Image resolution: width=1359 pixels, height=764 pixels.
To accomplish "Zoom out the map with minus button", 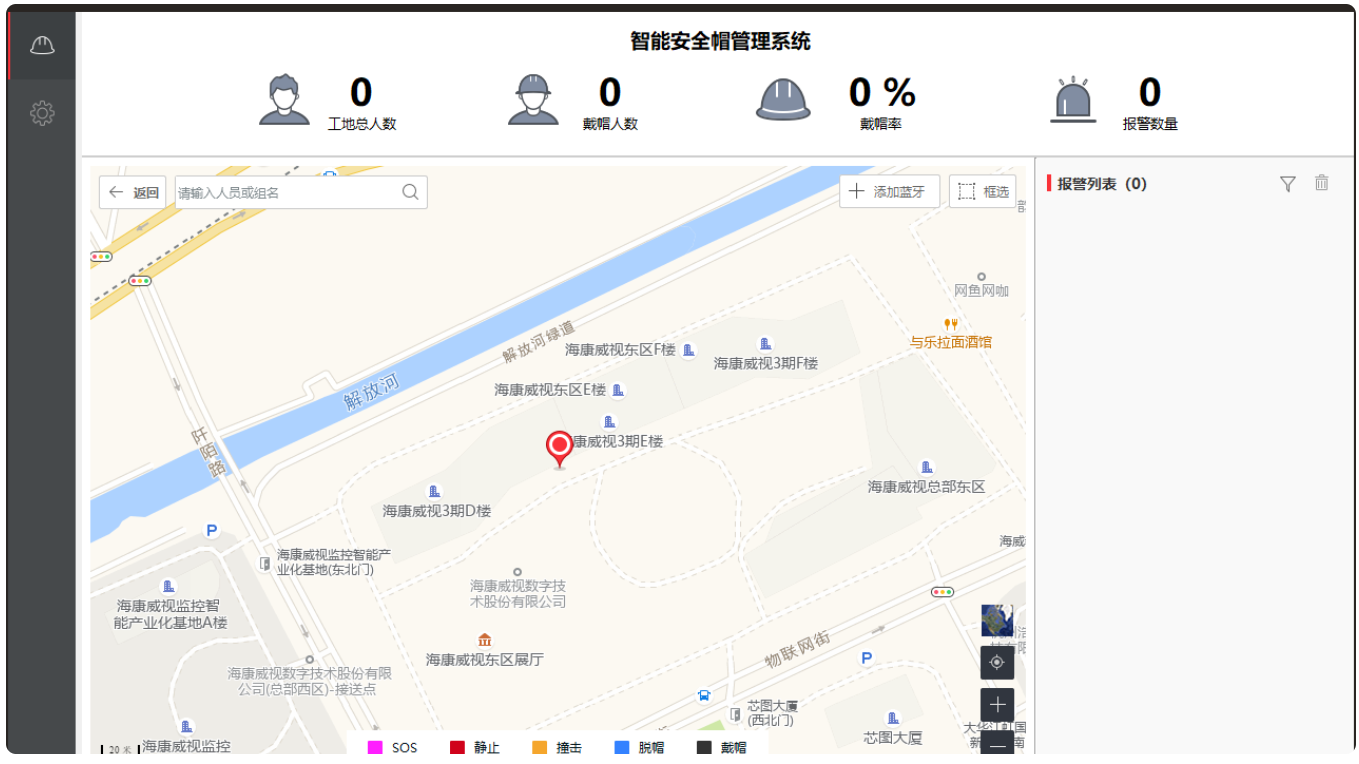I will point(997,744).
